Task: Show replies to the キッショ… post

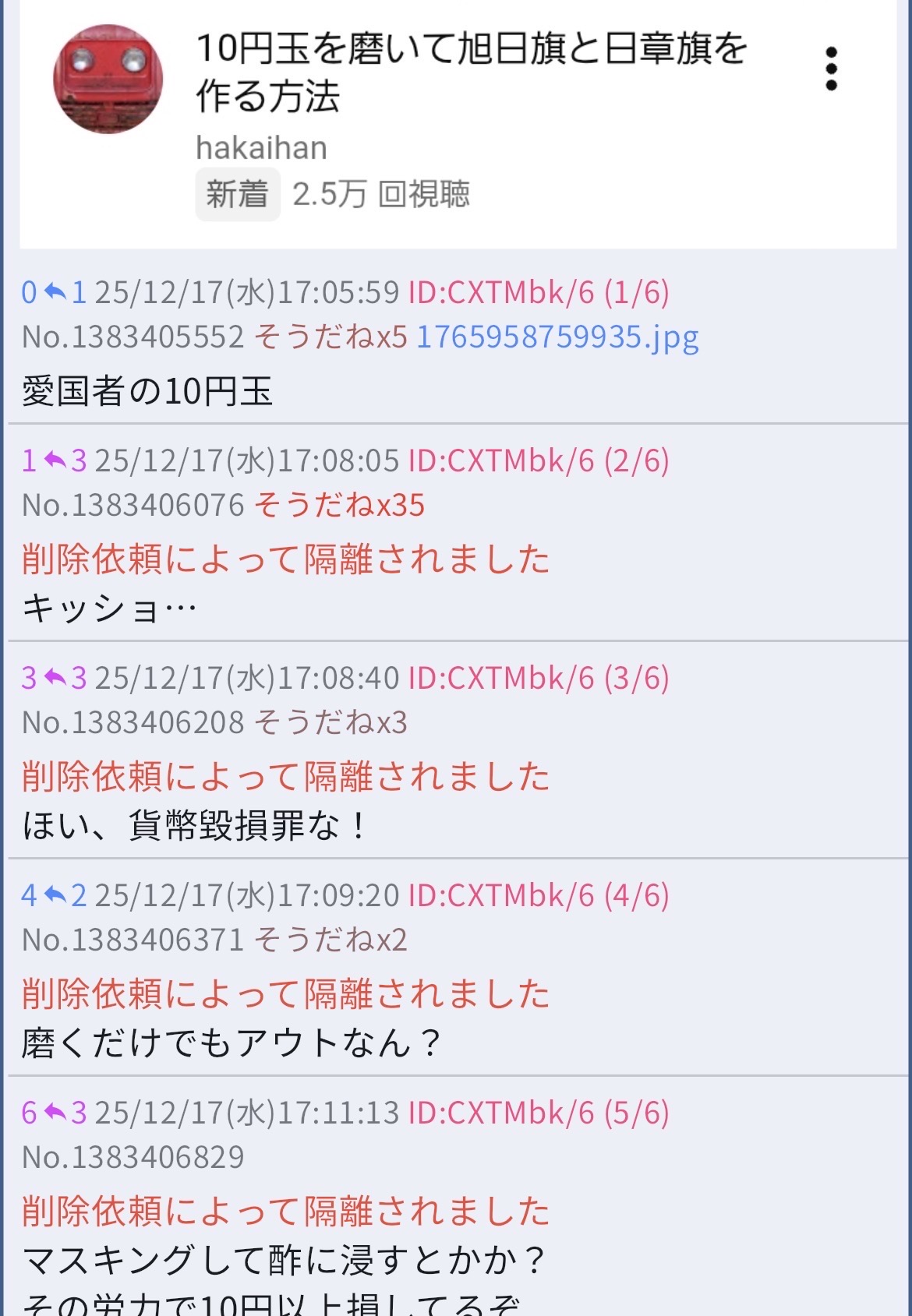Action: pyautogui.click(x=65, y=460)
